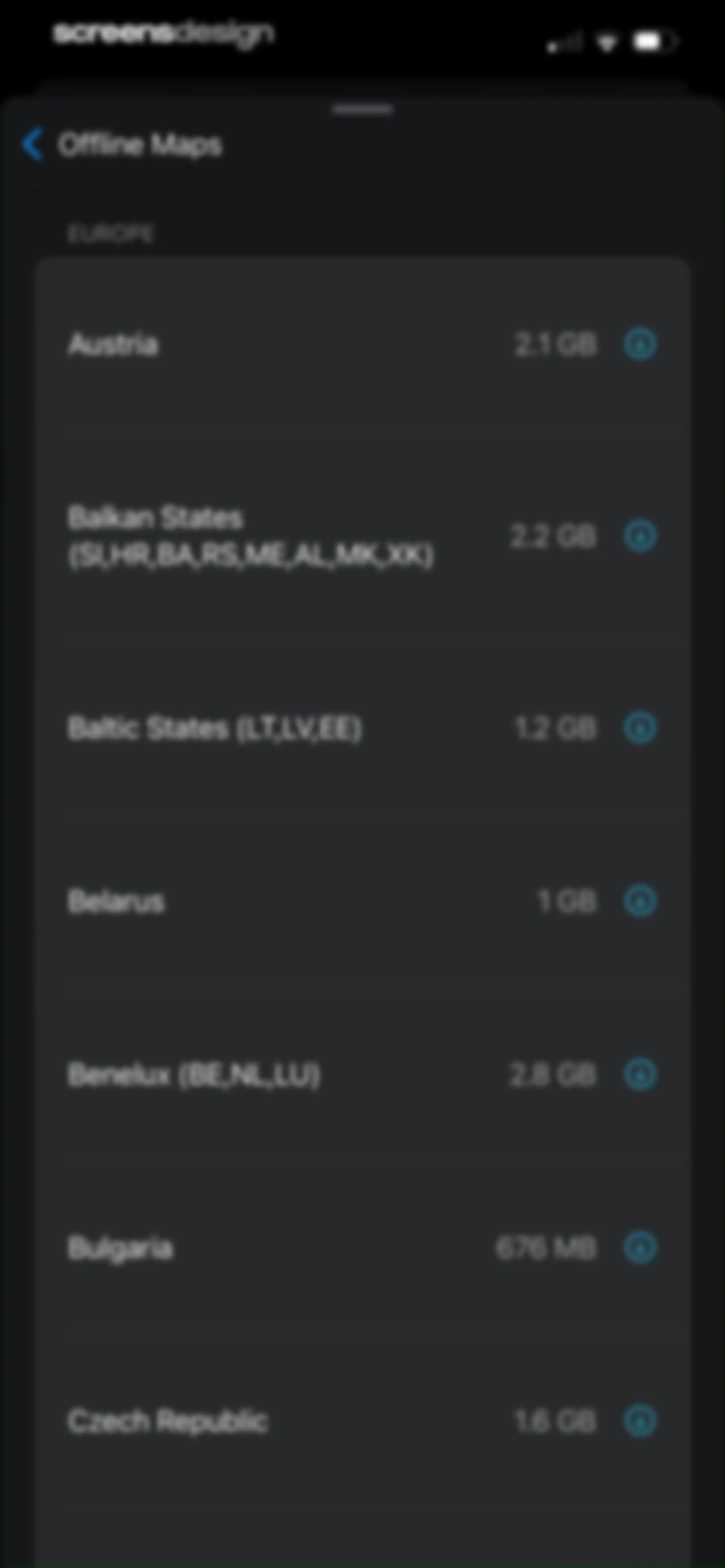Download the Bulgaria map
725x1568 pixels.
[640, 1248]
